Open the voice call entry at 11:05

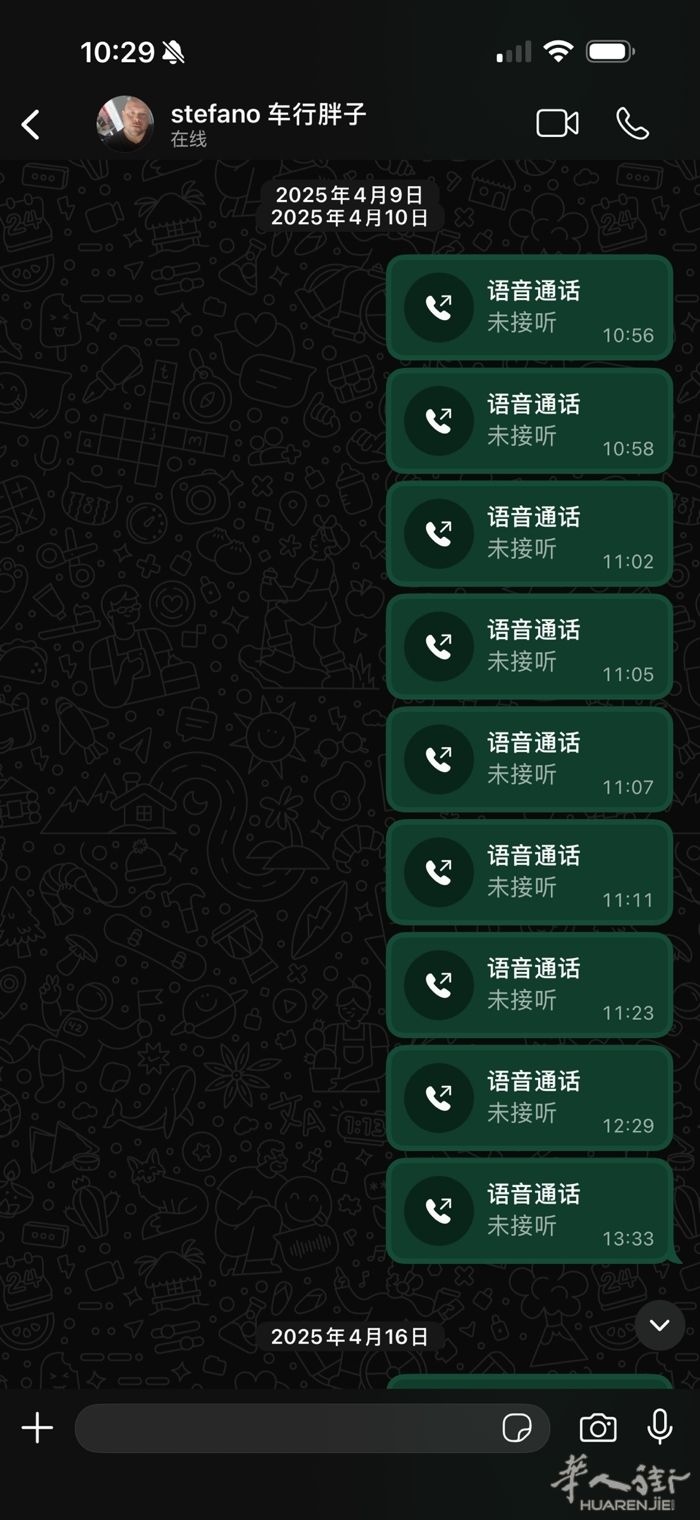point(529,647)
